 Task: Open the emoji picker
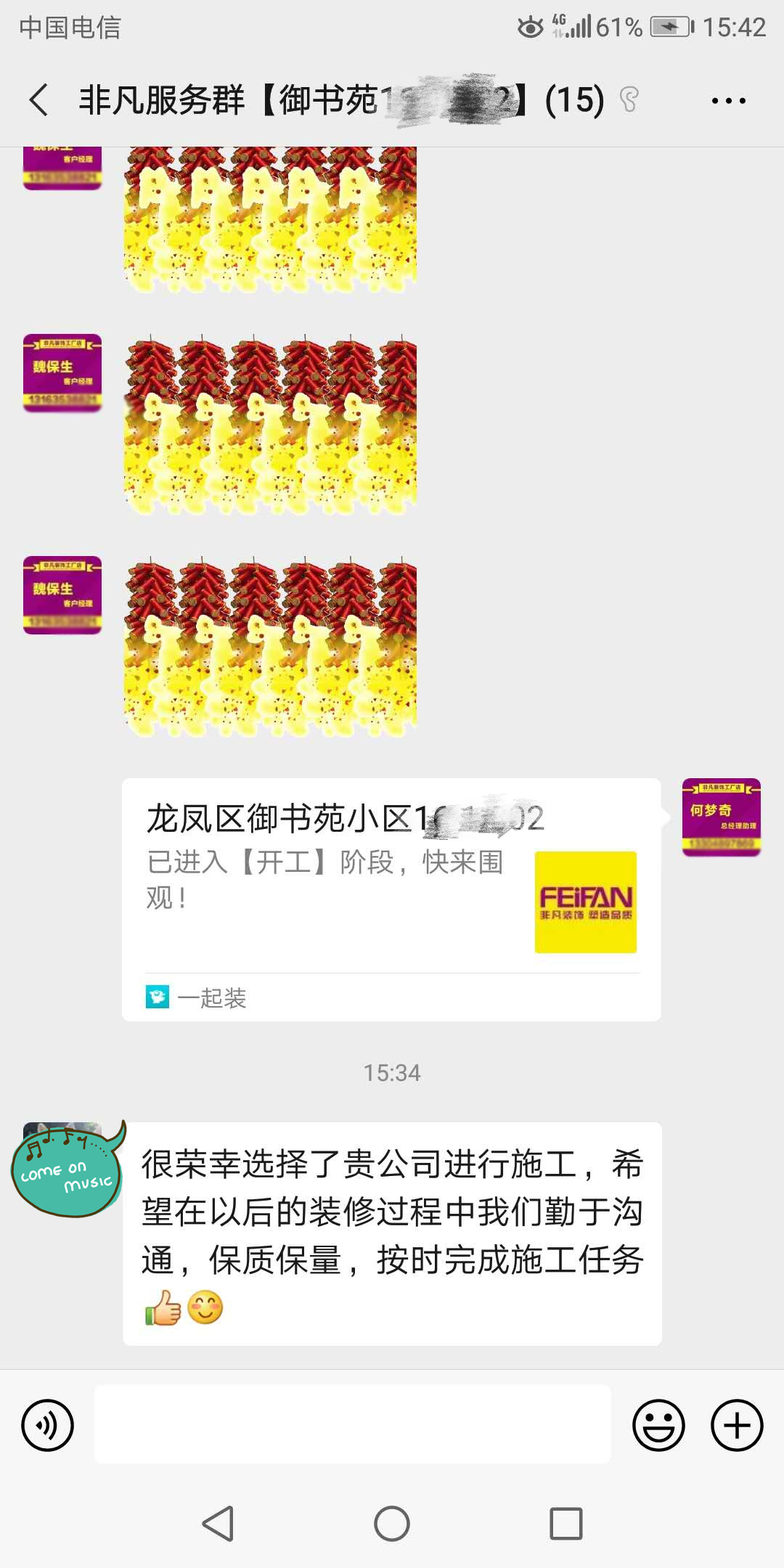click(658, 1425)
